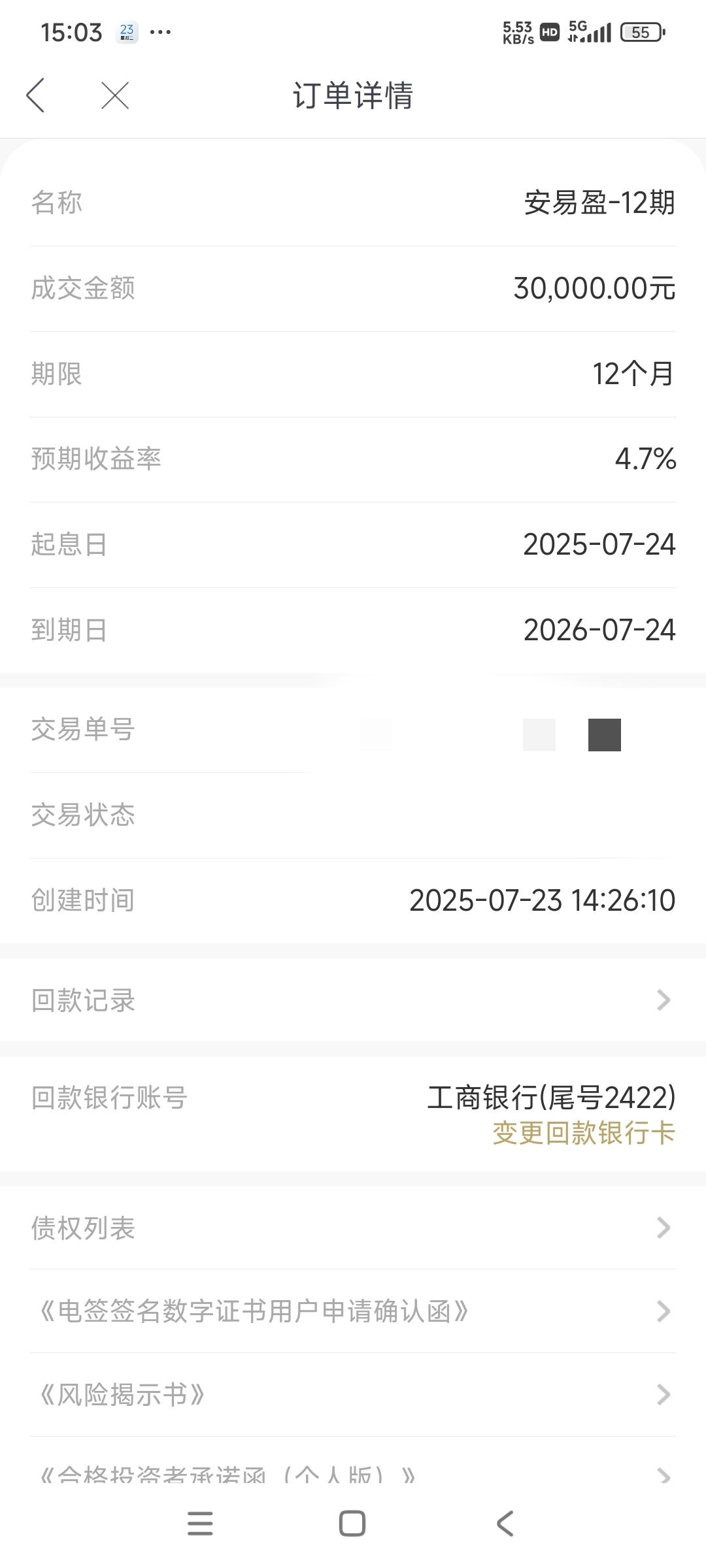Tap the system home button
Screen dimensions: 706x1568
[352, 1524]
